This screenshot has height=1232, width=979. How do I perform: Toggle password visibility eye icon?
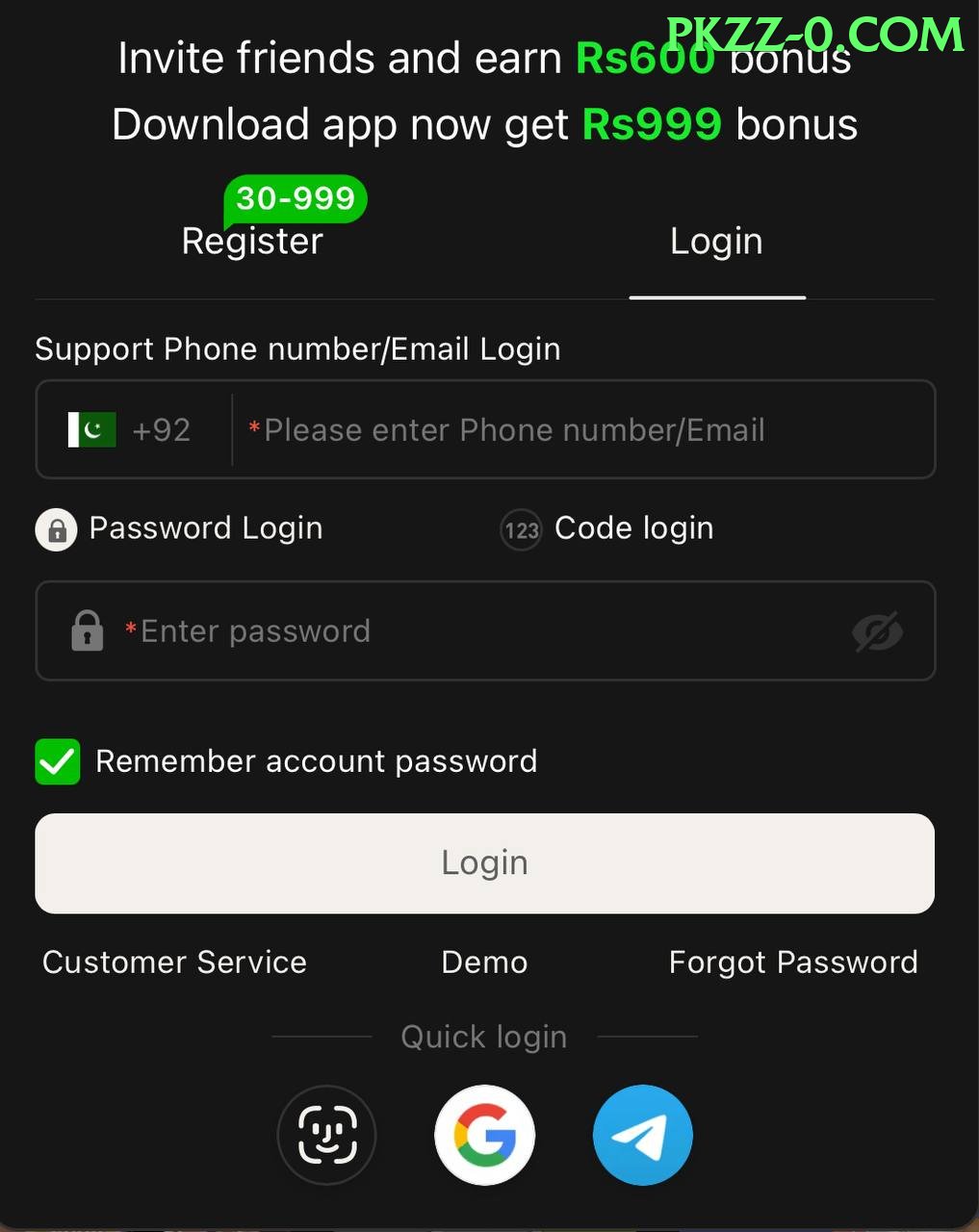coord(877,631)
